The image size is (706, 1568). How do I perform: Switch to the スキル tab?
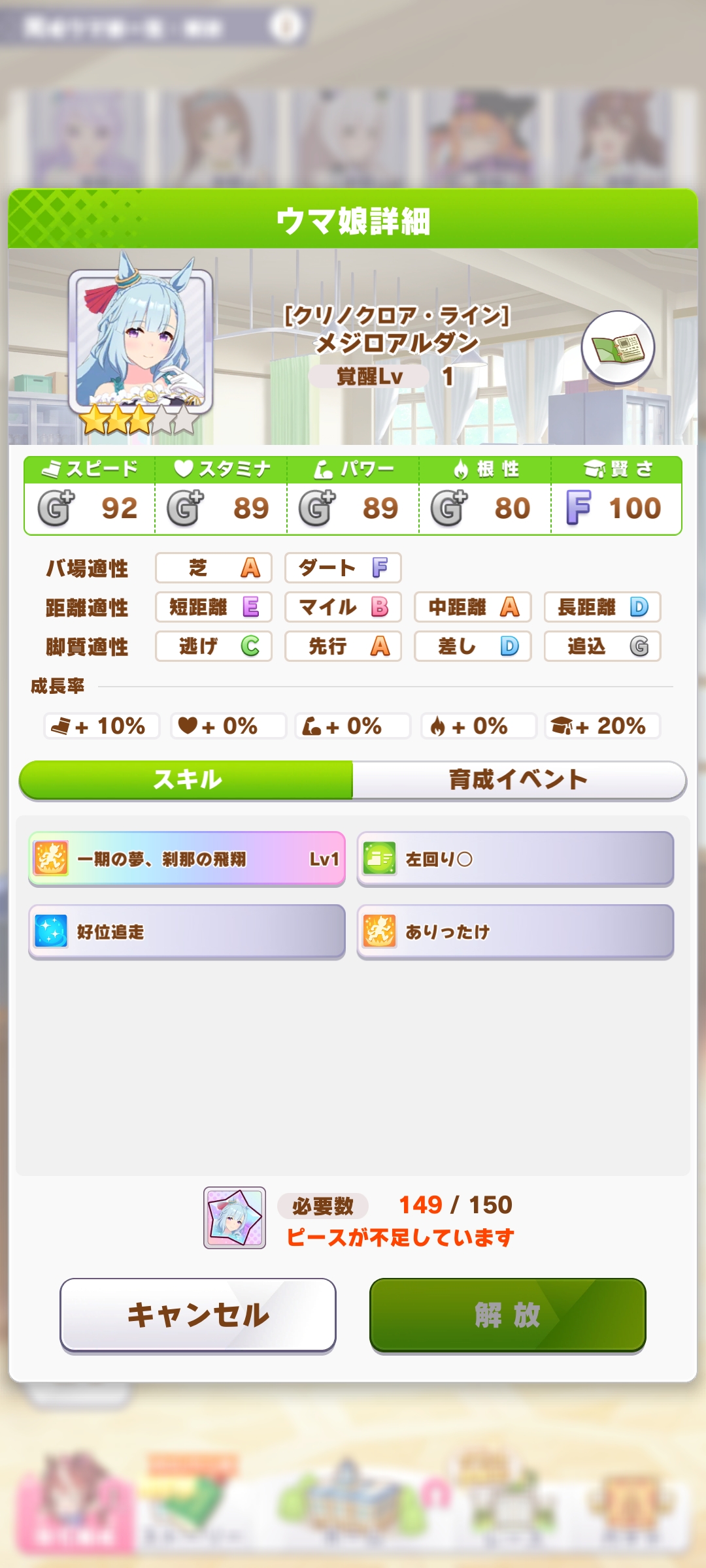[186, 779]
